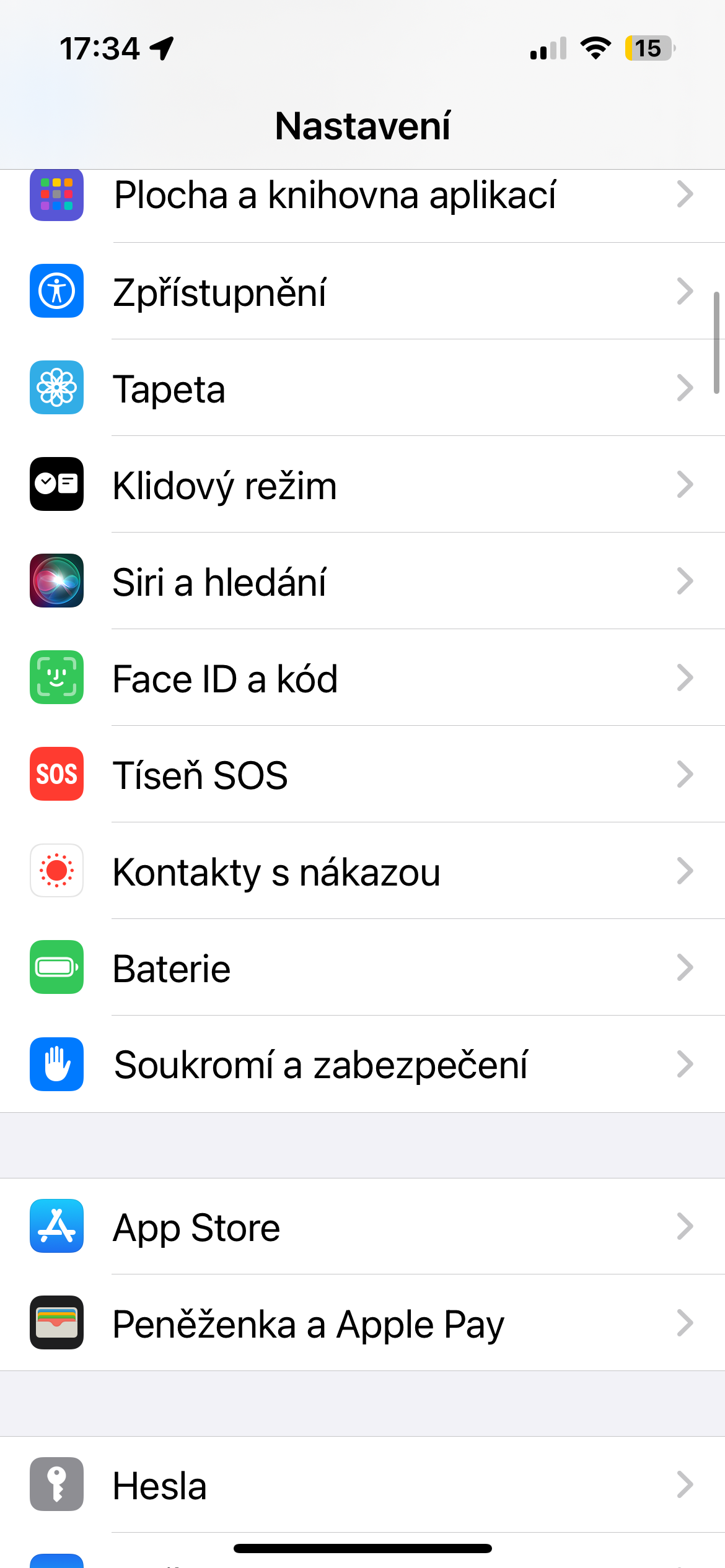This screenshot has height=1568, width=725.
Task: Open the Hesla row
Action: [x=335, y=1485]
